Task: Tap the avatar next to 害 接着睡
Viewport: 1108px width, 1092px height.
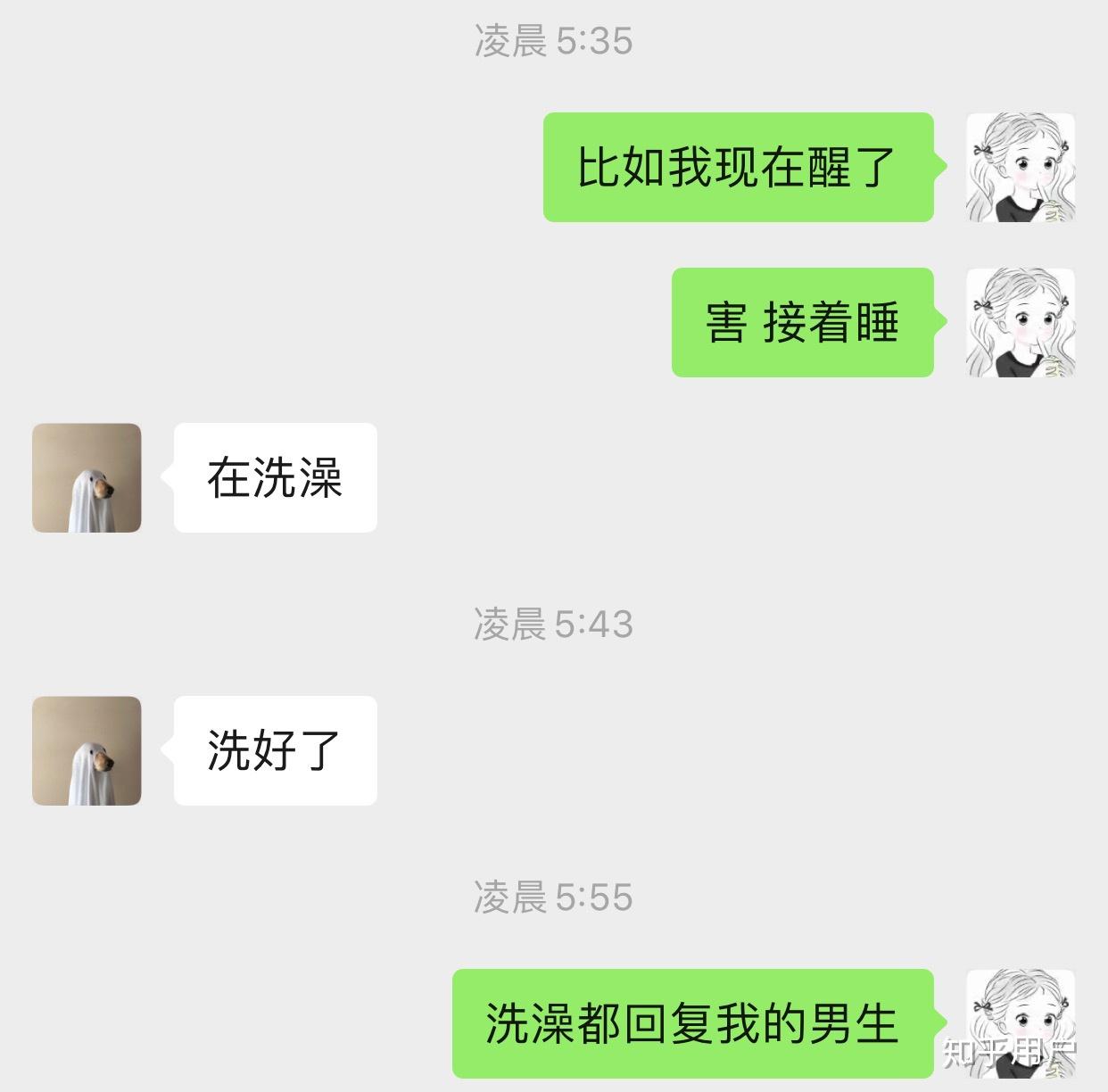Action: click(1021, 322)
